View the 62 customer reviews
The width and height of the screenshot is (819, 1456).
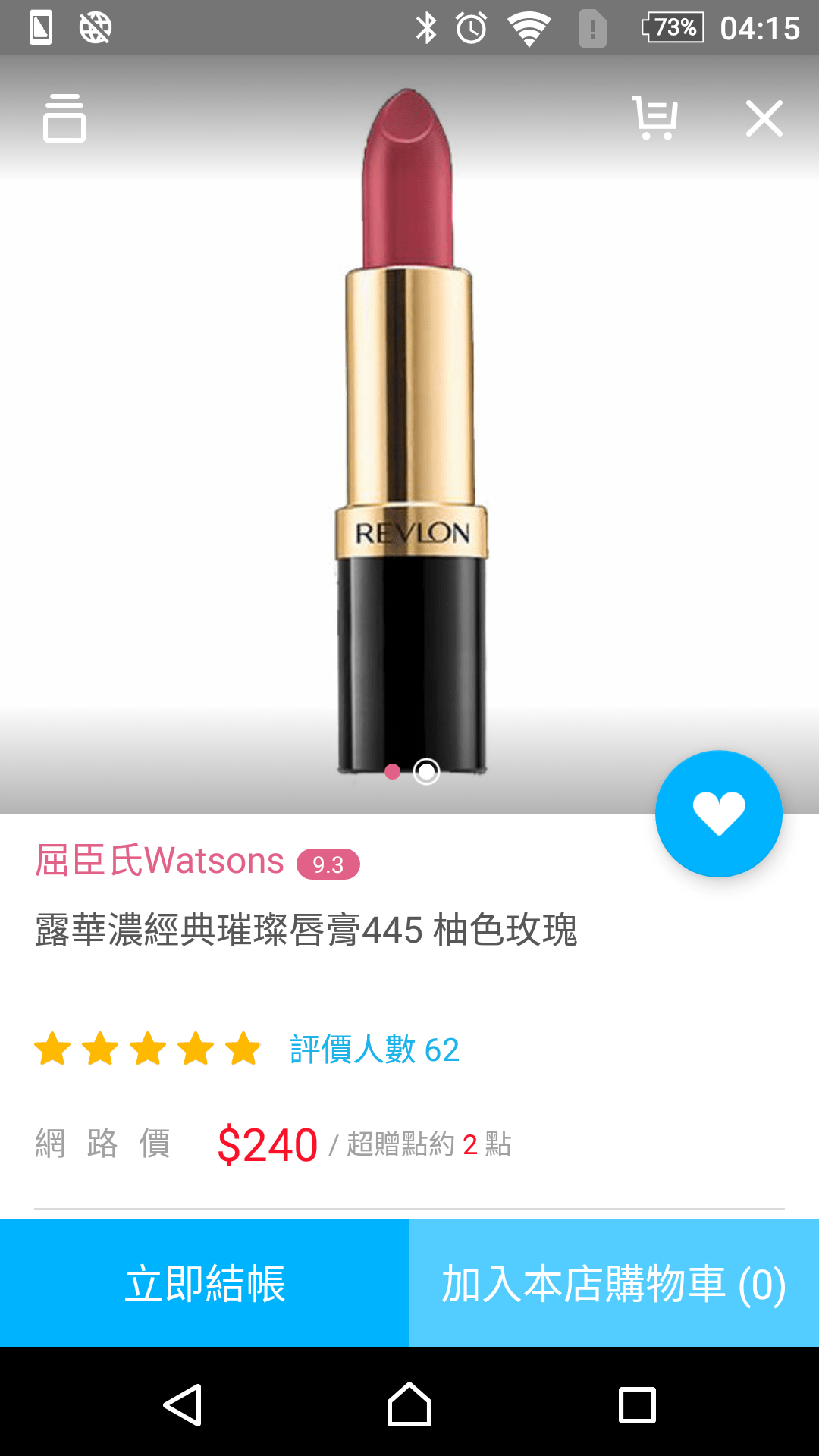[x=373, y=1051]
